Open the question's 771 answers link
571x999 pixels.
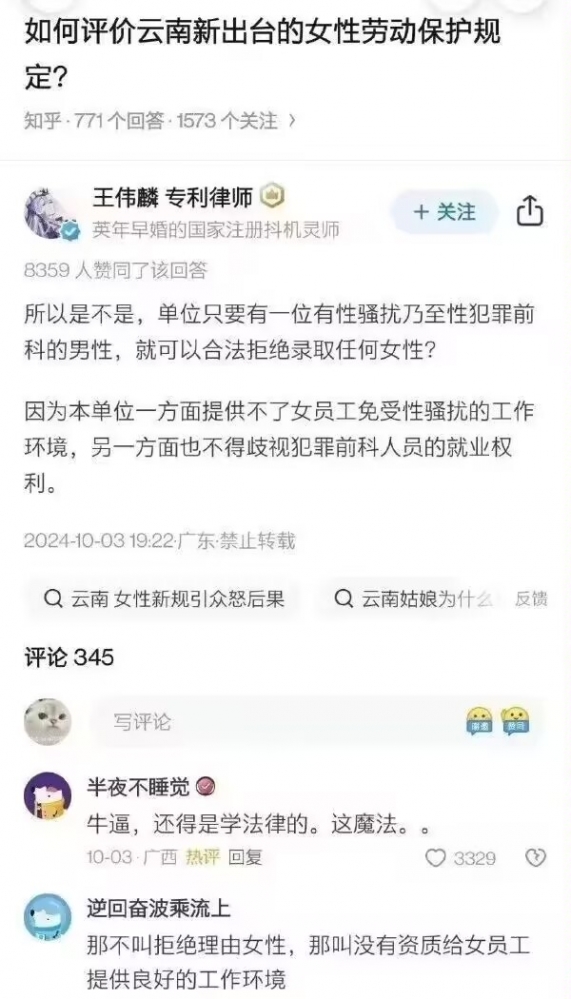pos(120,120)
